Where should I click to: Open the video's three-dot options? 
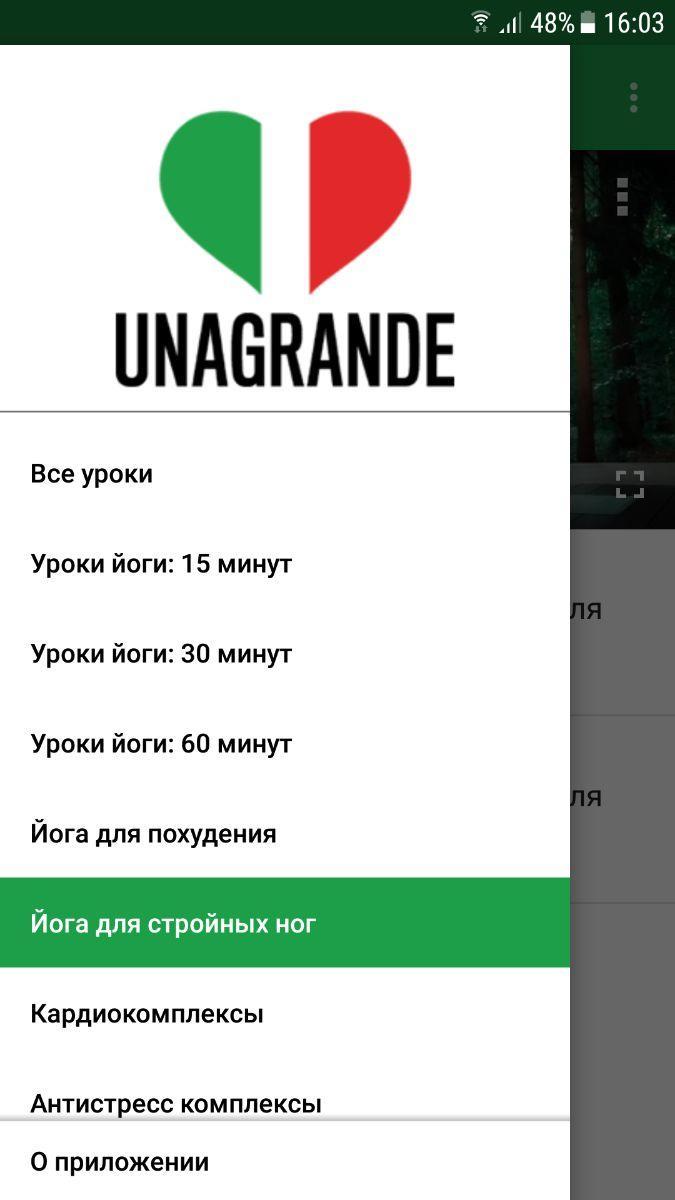622,197
